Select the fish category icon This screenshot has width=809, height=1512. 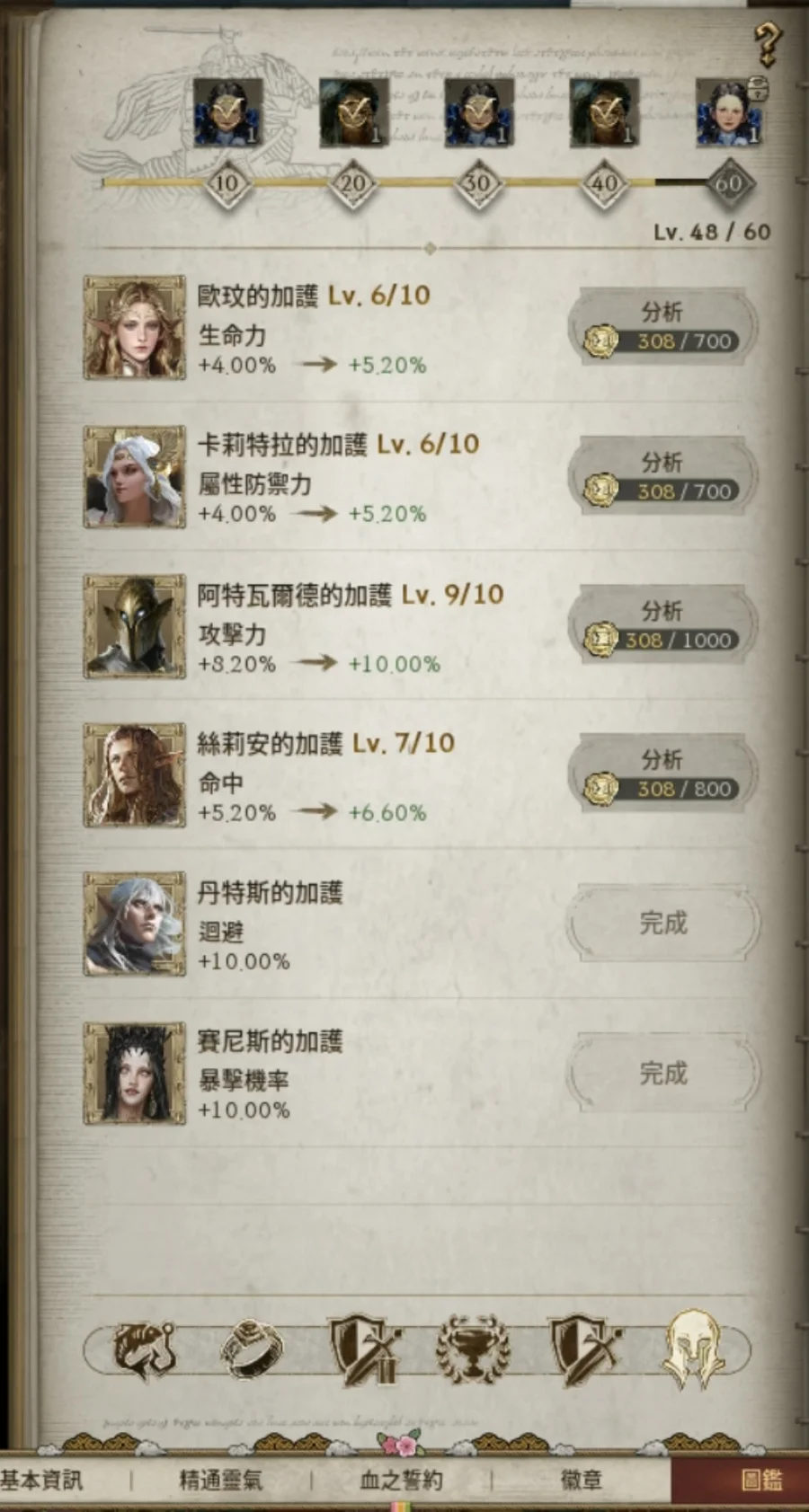[142, 1348]
